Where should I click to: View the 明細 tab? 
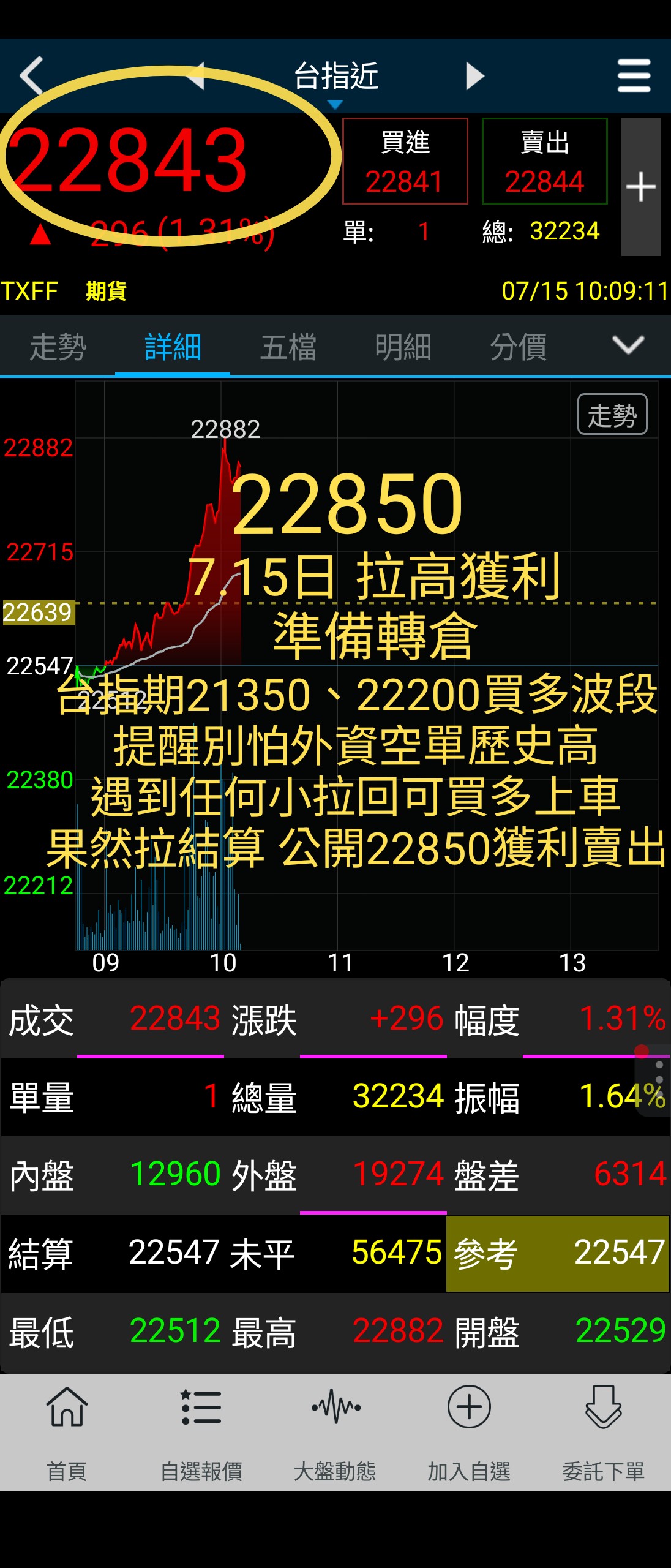pyautogui.click(x=403, y=346)
